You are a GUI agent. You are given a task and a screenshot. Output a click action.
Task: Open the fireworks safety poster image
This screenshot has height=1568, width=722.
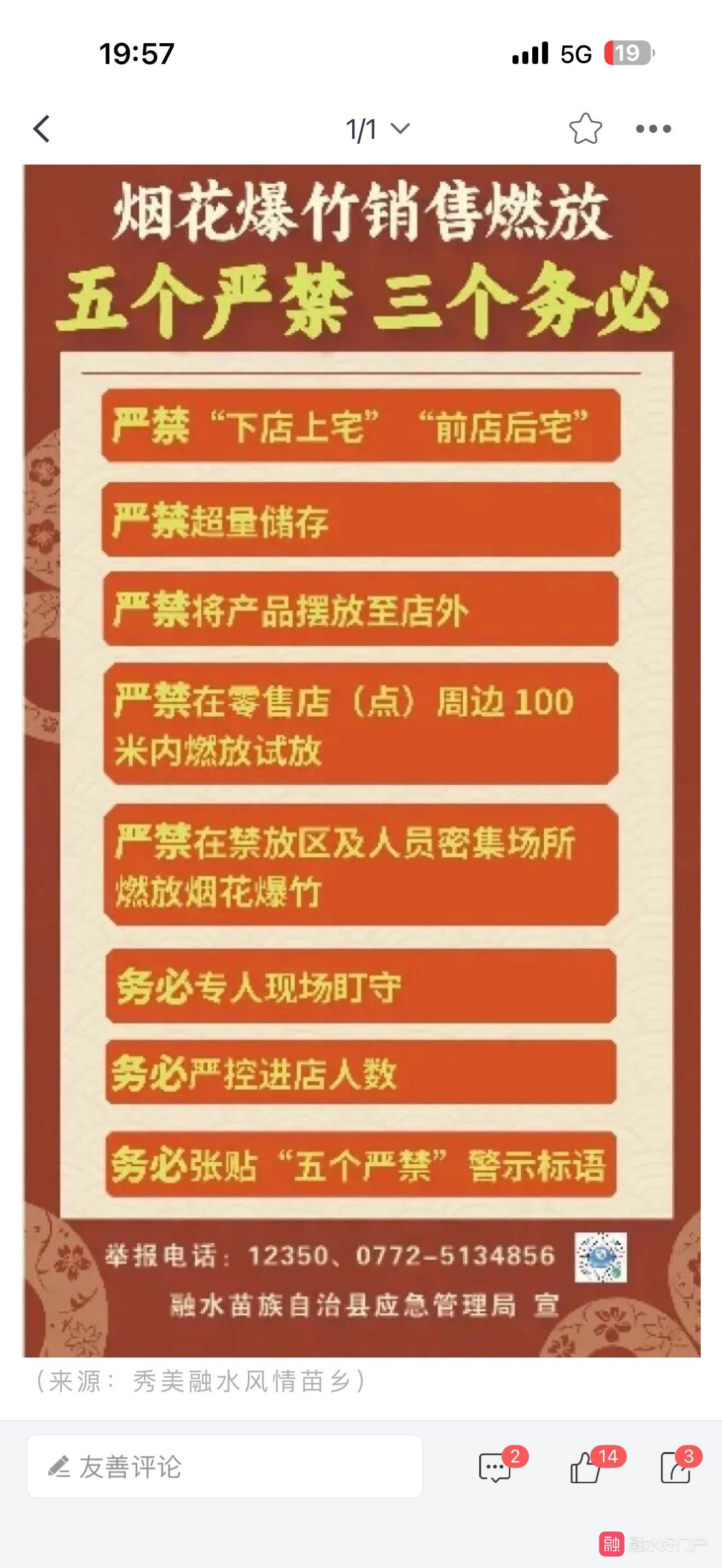(362, 761)
